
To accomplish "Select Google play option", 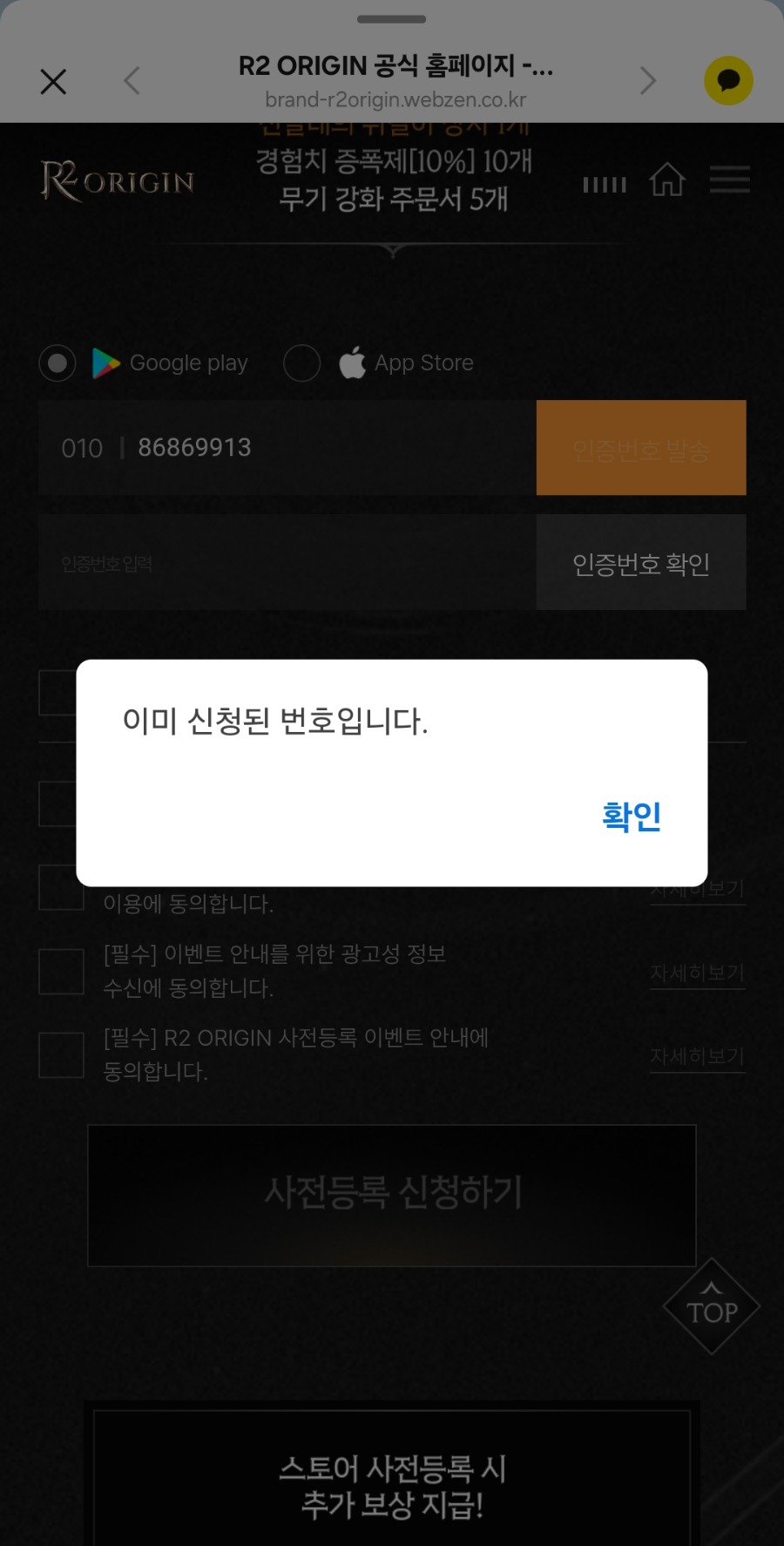I will (x=57, y=363).
